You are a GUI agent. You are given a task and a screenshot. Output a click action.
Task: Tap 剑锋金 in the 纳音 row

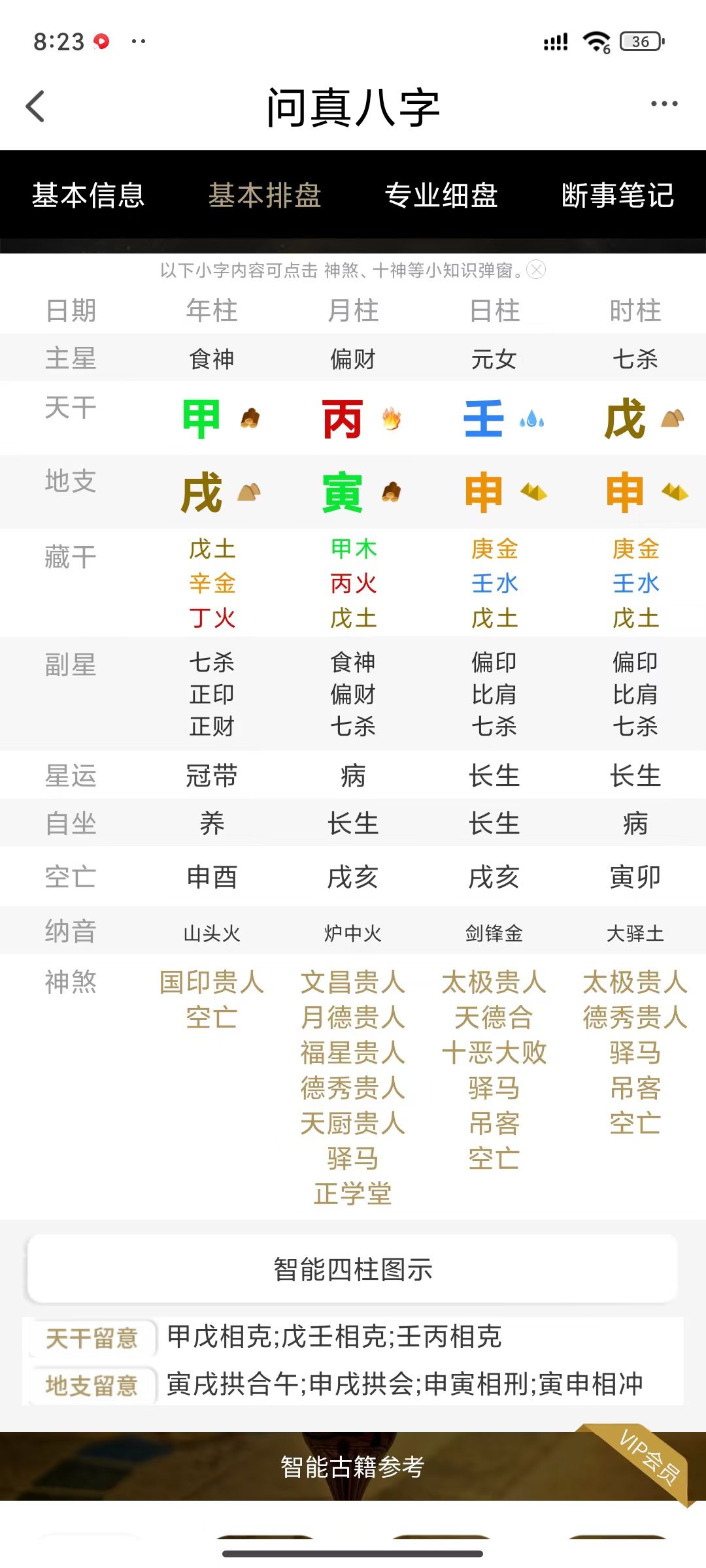(x=494, y=934)
